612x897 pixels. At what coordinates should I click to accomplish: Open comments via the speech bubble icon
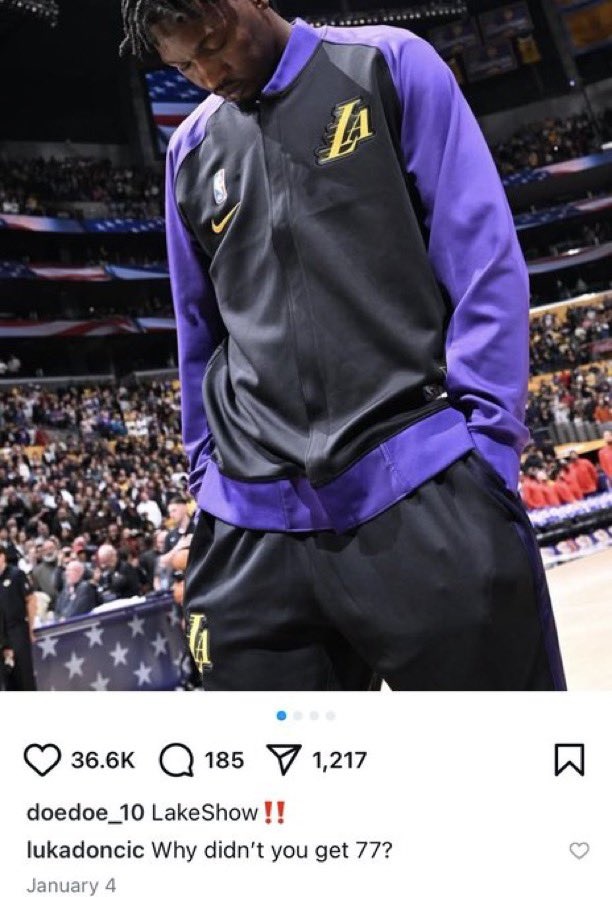(x=178, y=761)
